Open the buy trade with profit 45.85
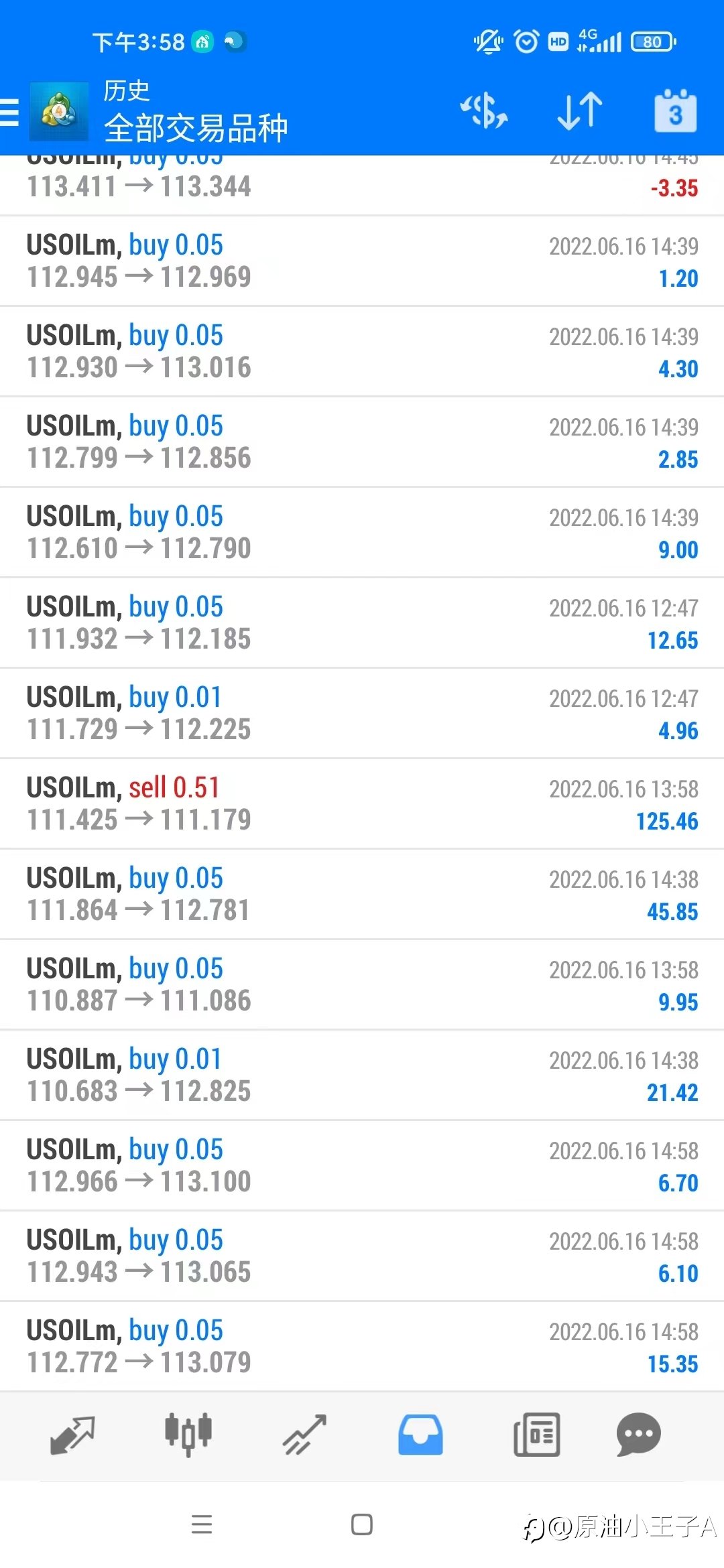The height and width of the screenshot is (1568, 724). [362, 894]
